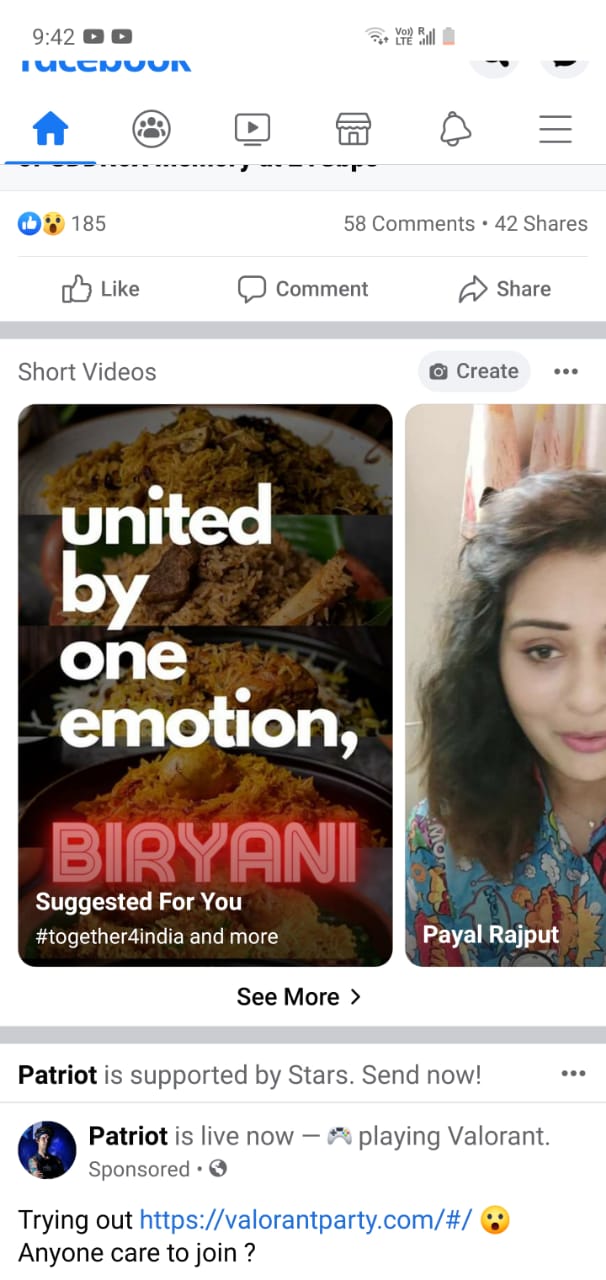Open Patriot's profile picture
The height and width of the screenshot is (1280, 606).
pyautogui.click(x=47, y=1150)
